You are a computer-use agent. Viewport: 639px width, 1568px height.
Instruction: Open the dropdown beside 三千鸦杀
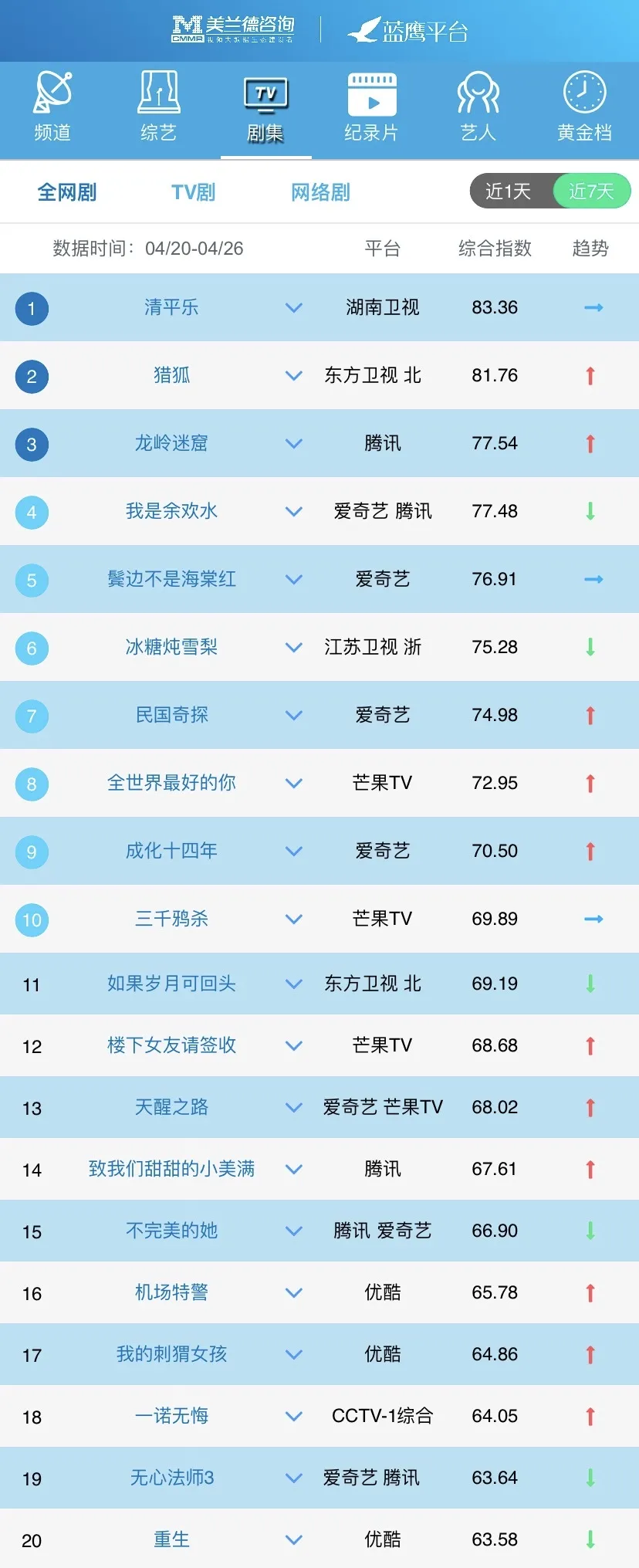(x=293, y=919)
